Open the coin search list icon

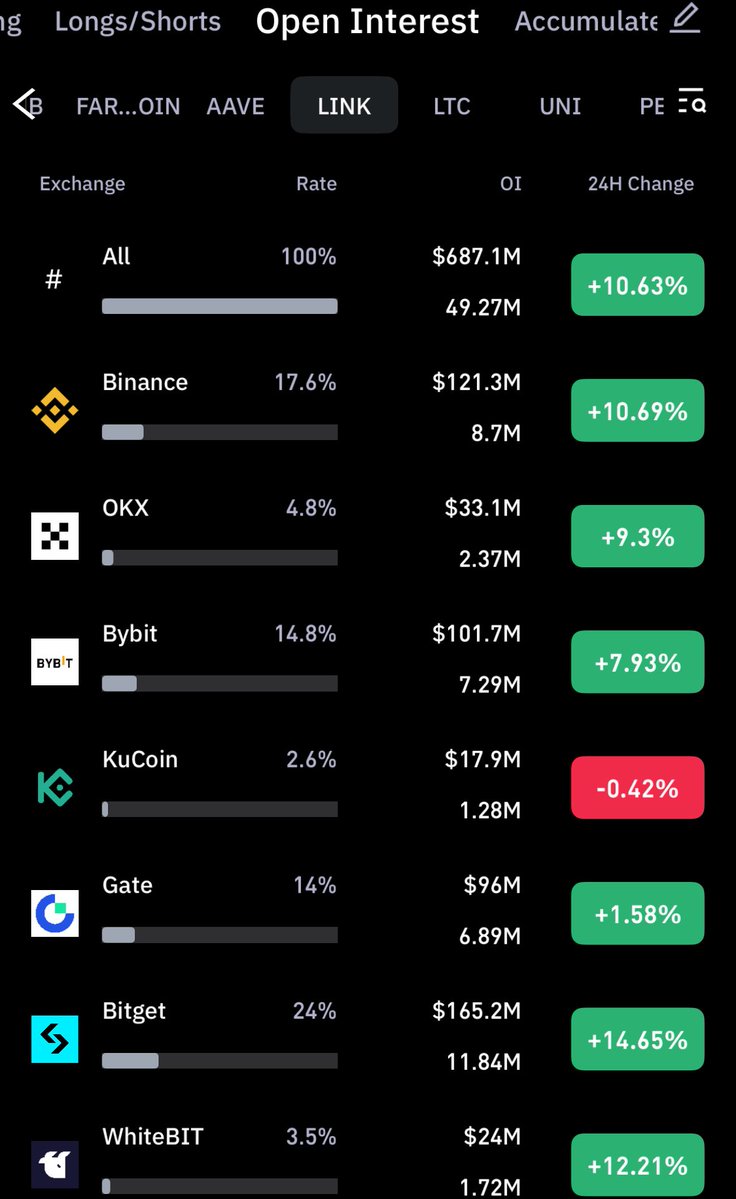(x=692, y=101)
